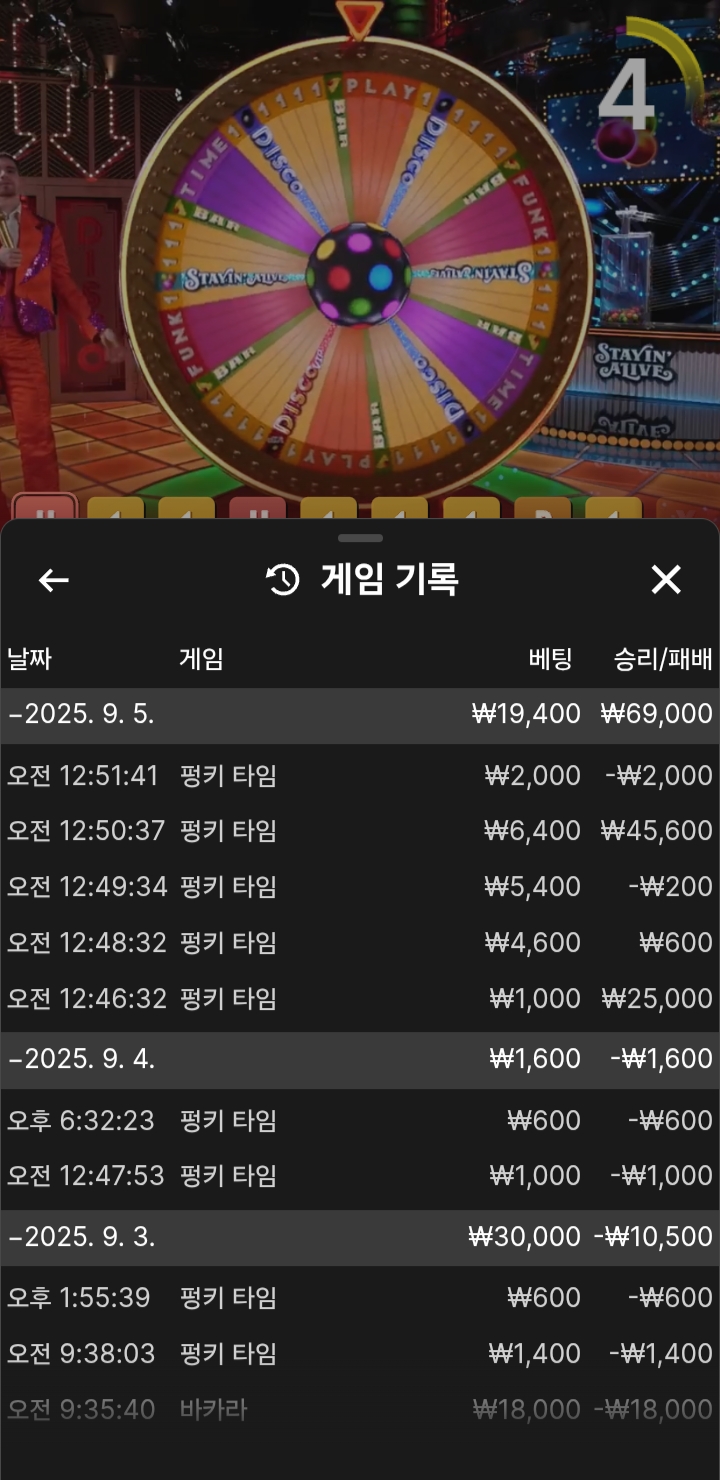This screenshot has width=720, height=1480.
Task: View the 오전 9:35:40 바카라 record
Action: pyautogui.click(x=360, y=1410)
